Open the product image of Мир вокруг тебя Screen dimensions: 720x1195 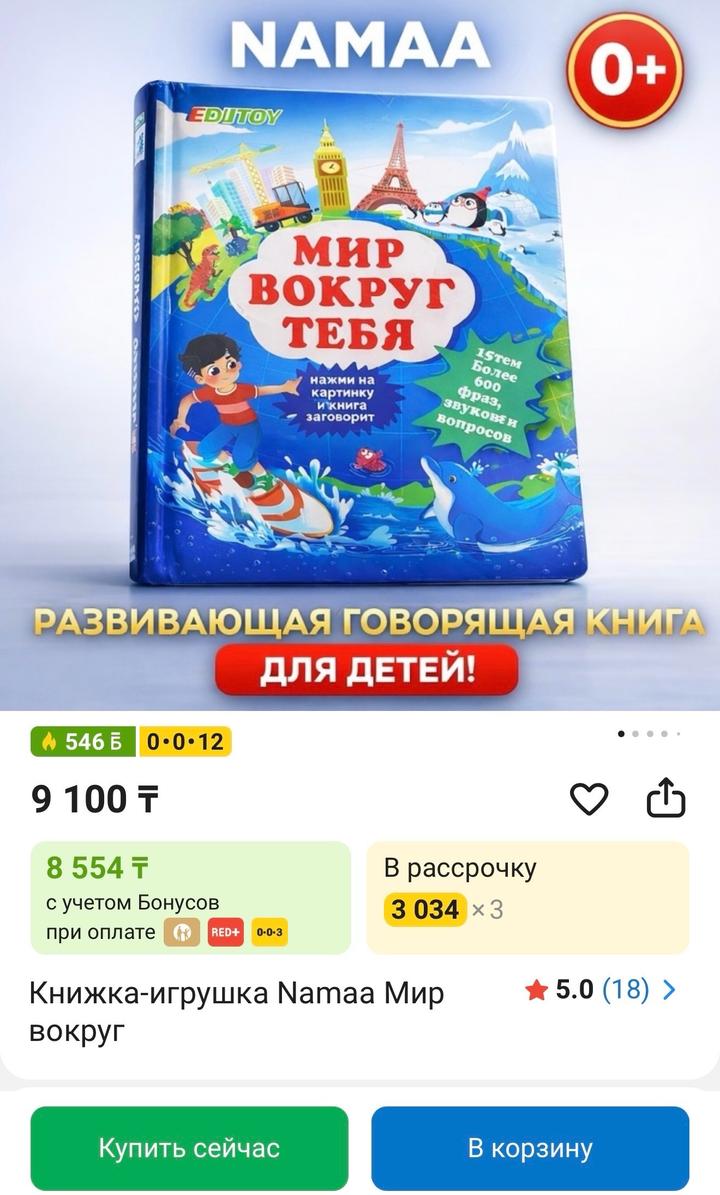click(x=360, y=340)
